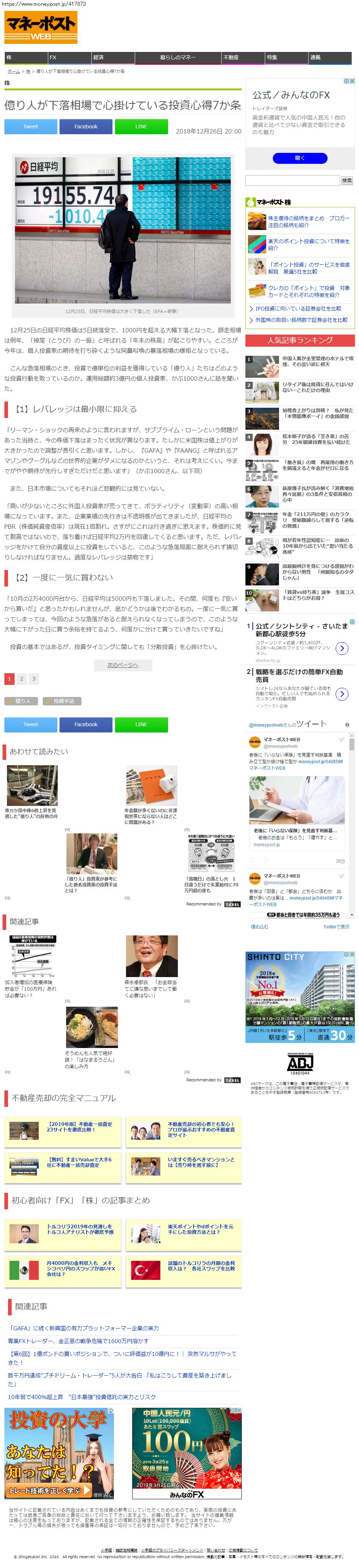Open the 投資手法 tag
This screenshot has height=1568, width=359.
[62, 701]
